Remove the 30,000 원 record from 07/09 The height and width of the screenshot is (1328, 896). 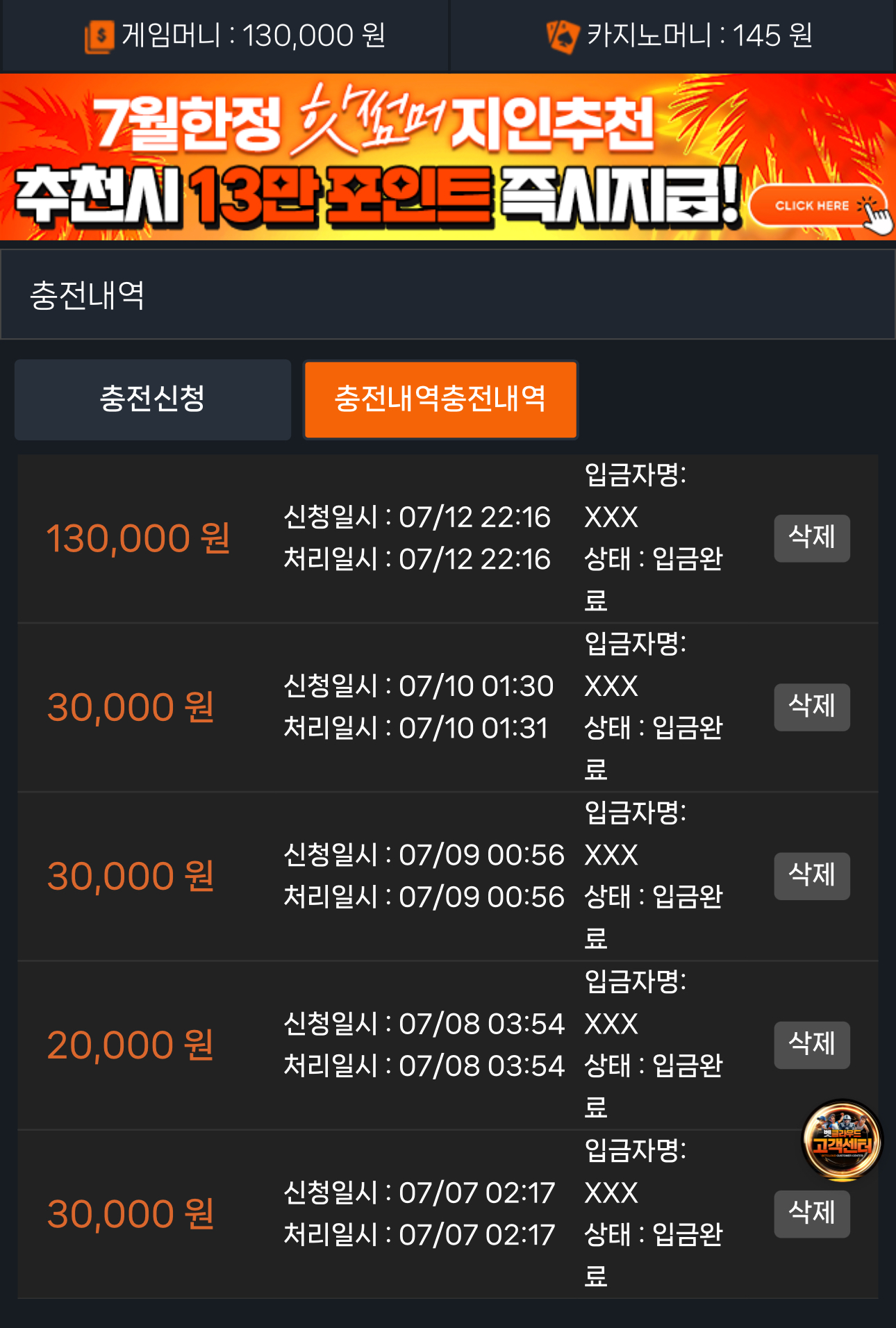point(811,875)
